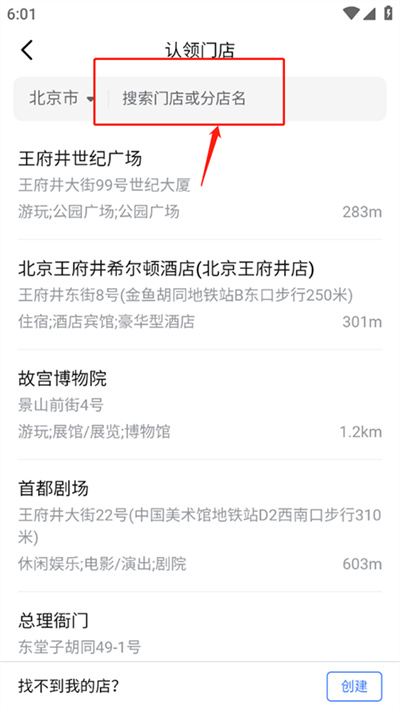The width and height of the screenshot is (400, 711).
Task: Go back using the top-left arrow
Action: pyautogui.click(x=27, y=50)
